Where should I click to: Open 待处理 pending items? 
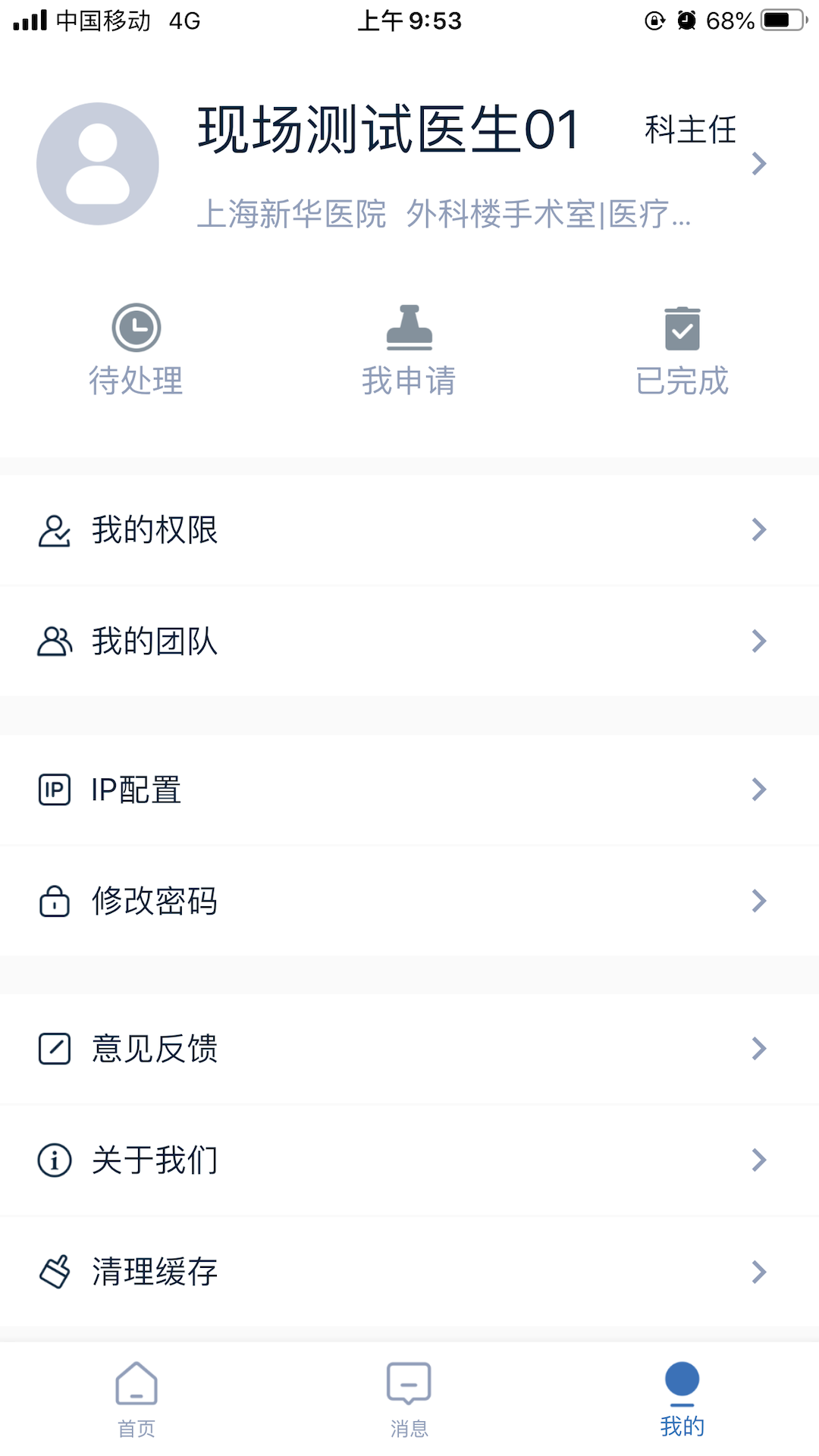pos(136,350)
